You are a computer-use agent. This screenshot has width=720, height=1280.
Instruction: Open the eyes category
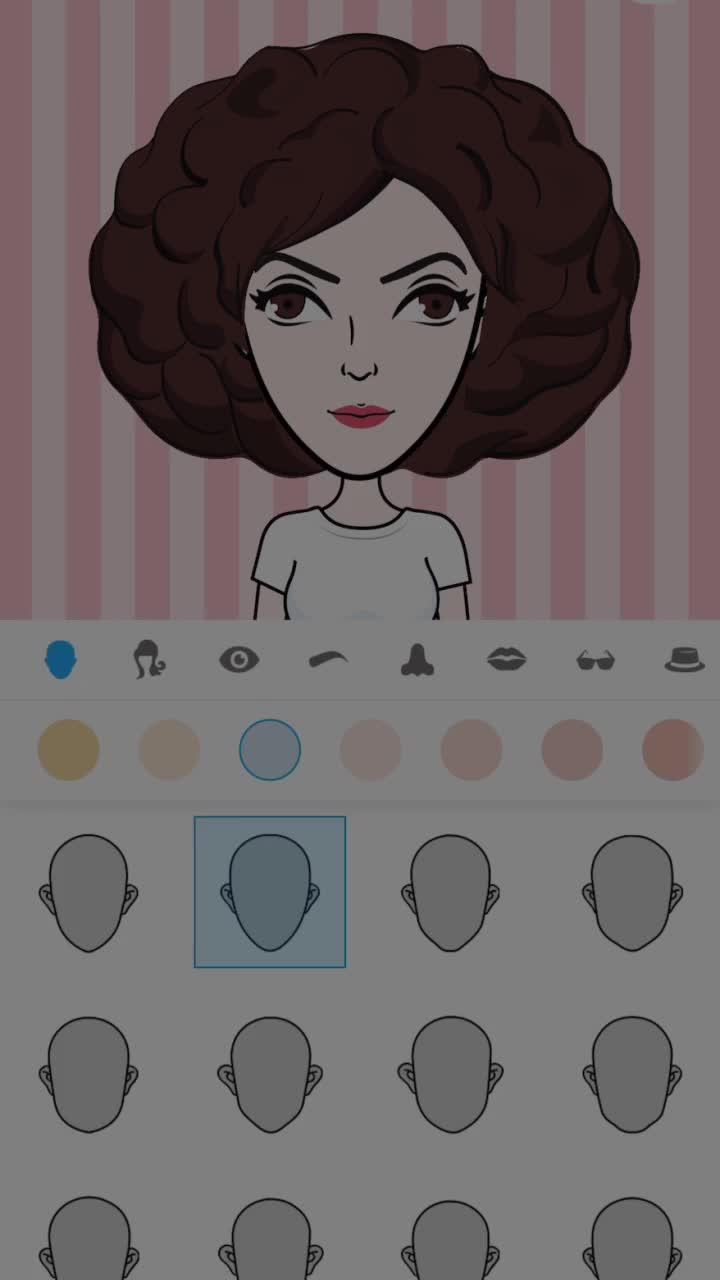pos(239,660)
